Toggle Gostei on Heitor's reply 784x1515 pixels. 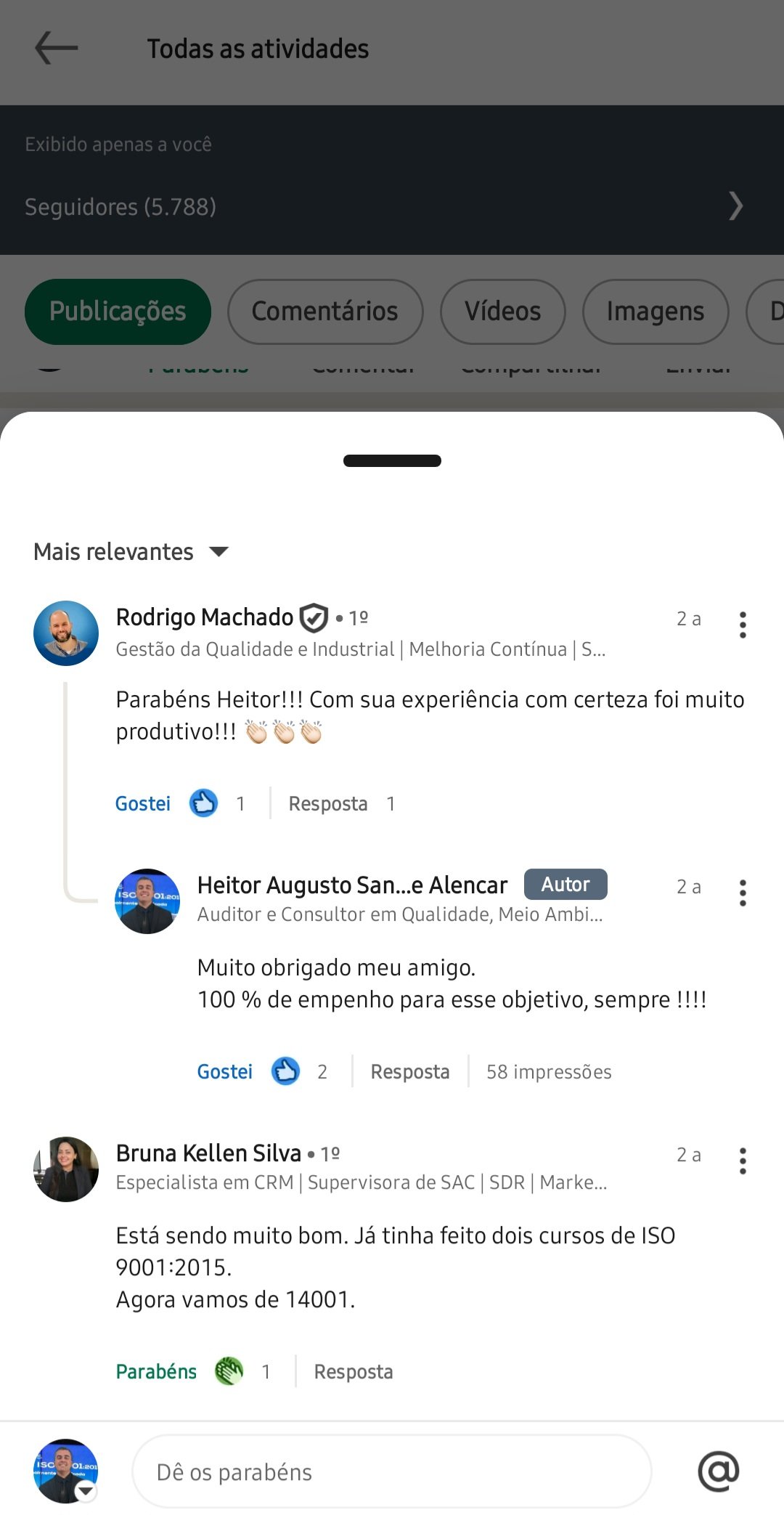pos(225,1071)
